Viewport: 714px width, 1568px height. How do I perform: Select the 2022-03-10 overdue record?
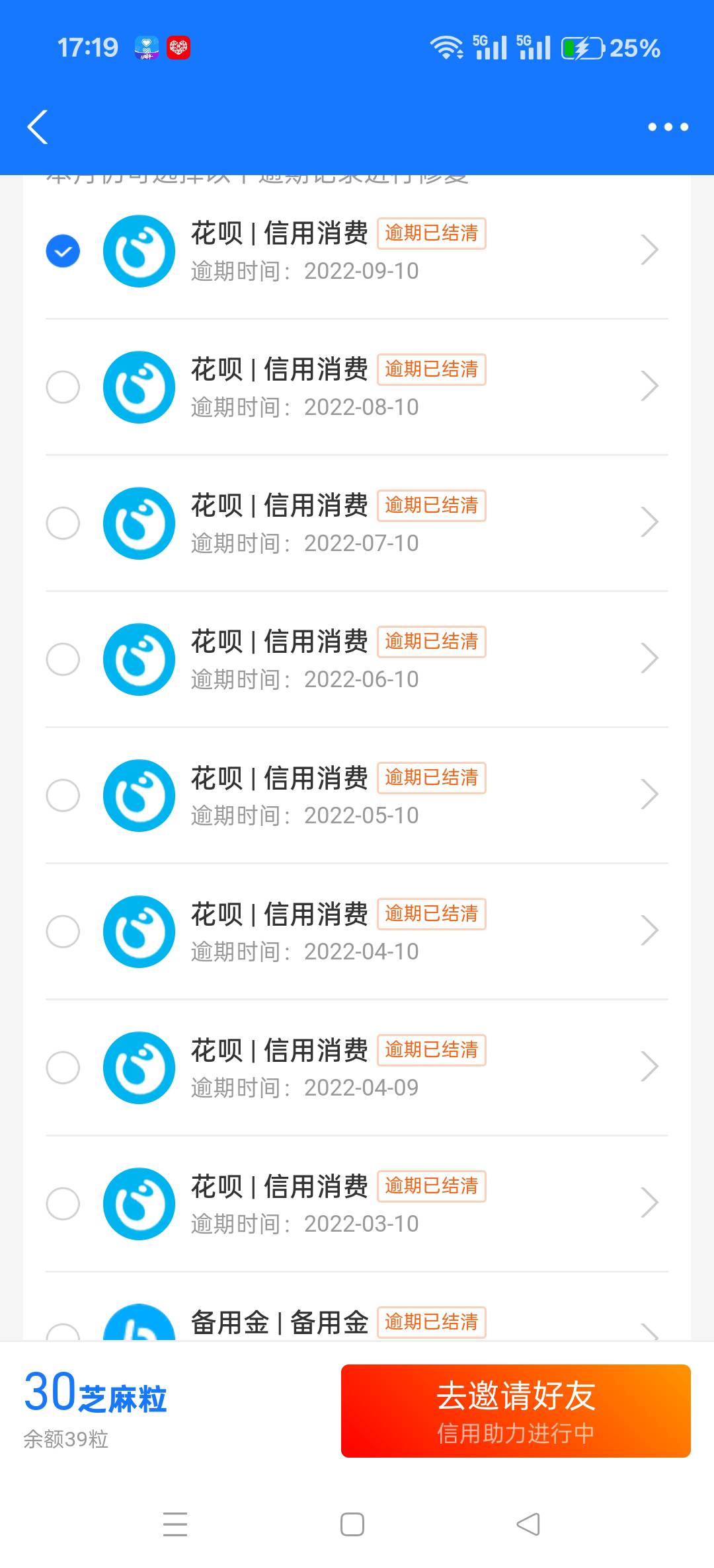(x=63, y=1204)
